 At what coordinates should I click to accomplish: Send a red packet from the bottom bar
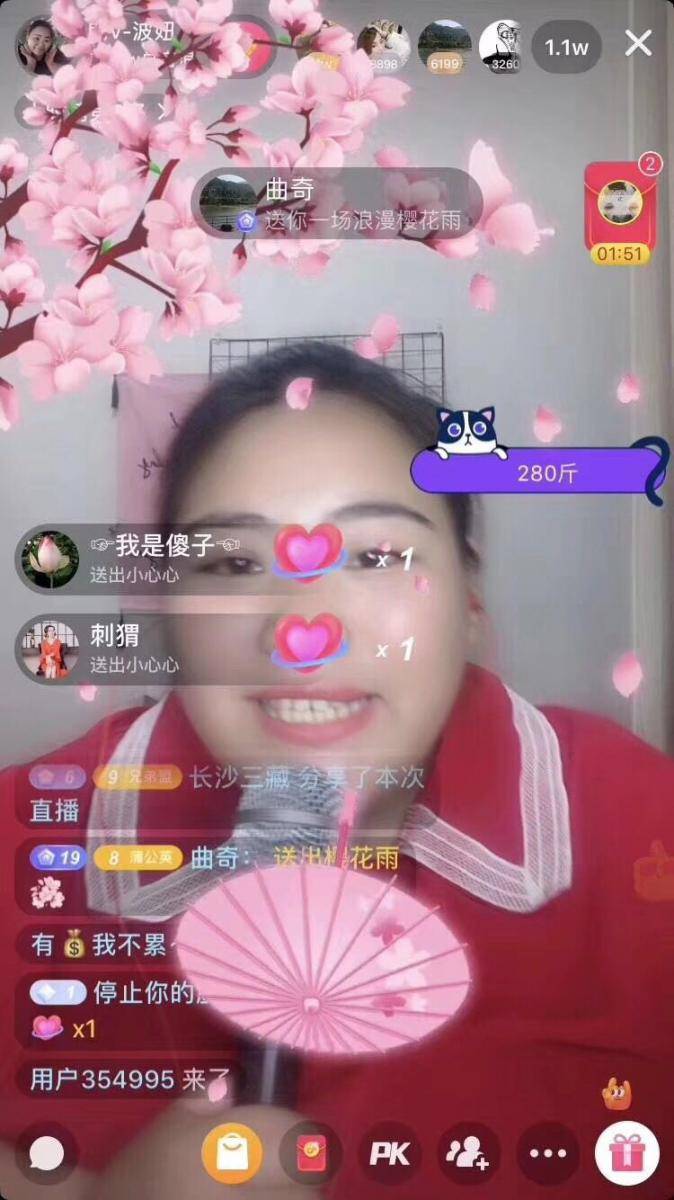coord(310,1154)
